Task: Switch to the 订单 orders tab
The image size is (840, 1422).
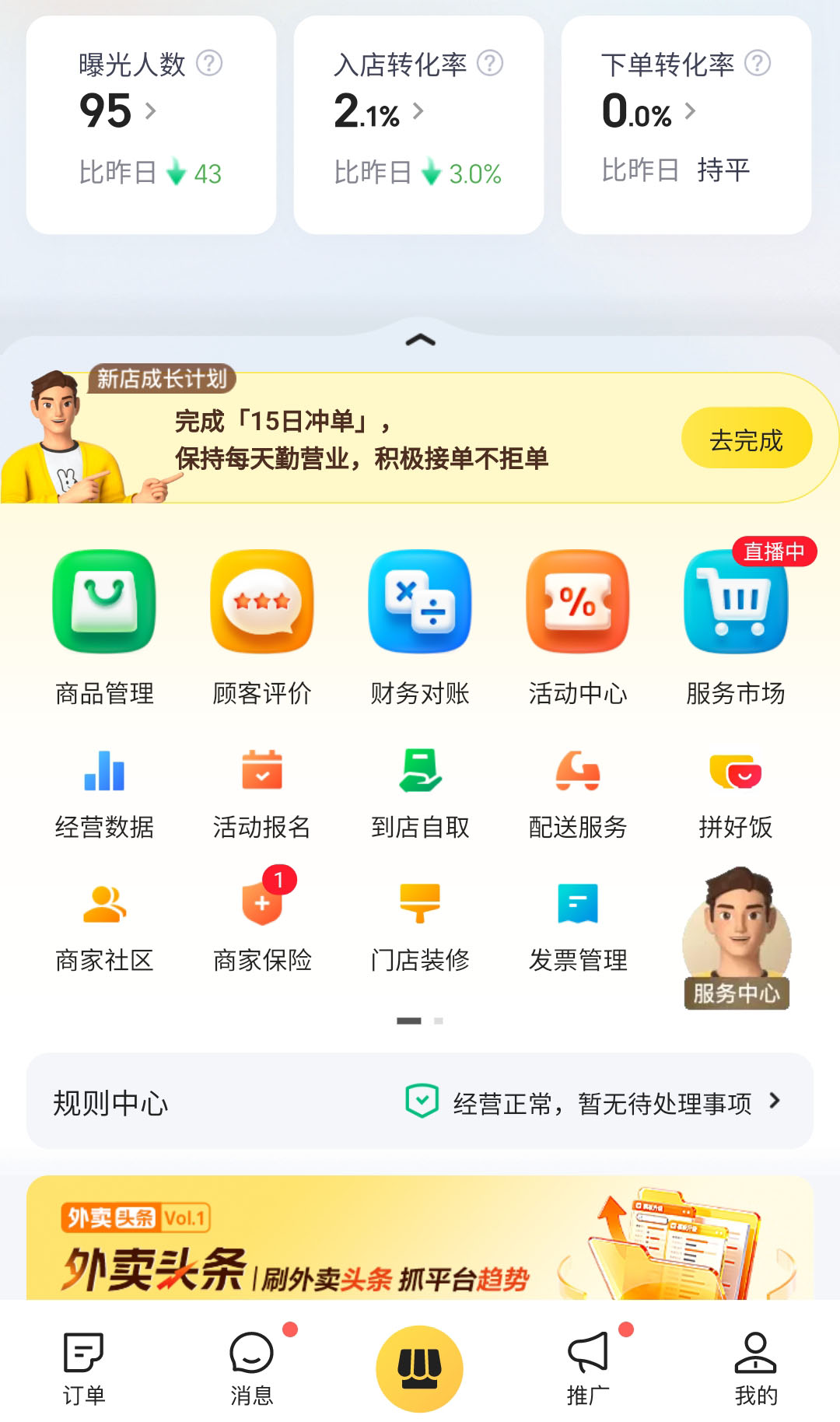Action: tap(84, 1368)
